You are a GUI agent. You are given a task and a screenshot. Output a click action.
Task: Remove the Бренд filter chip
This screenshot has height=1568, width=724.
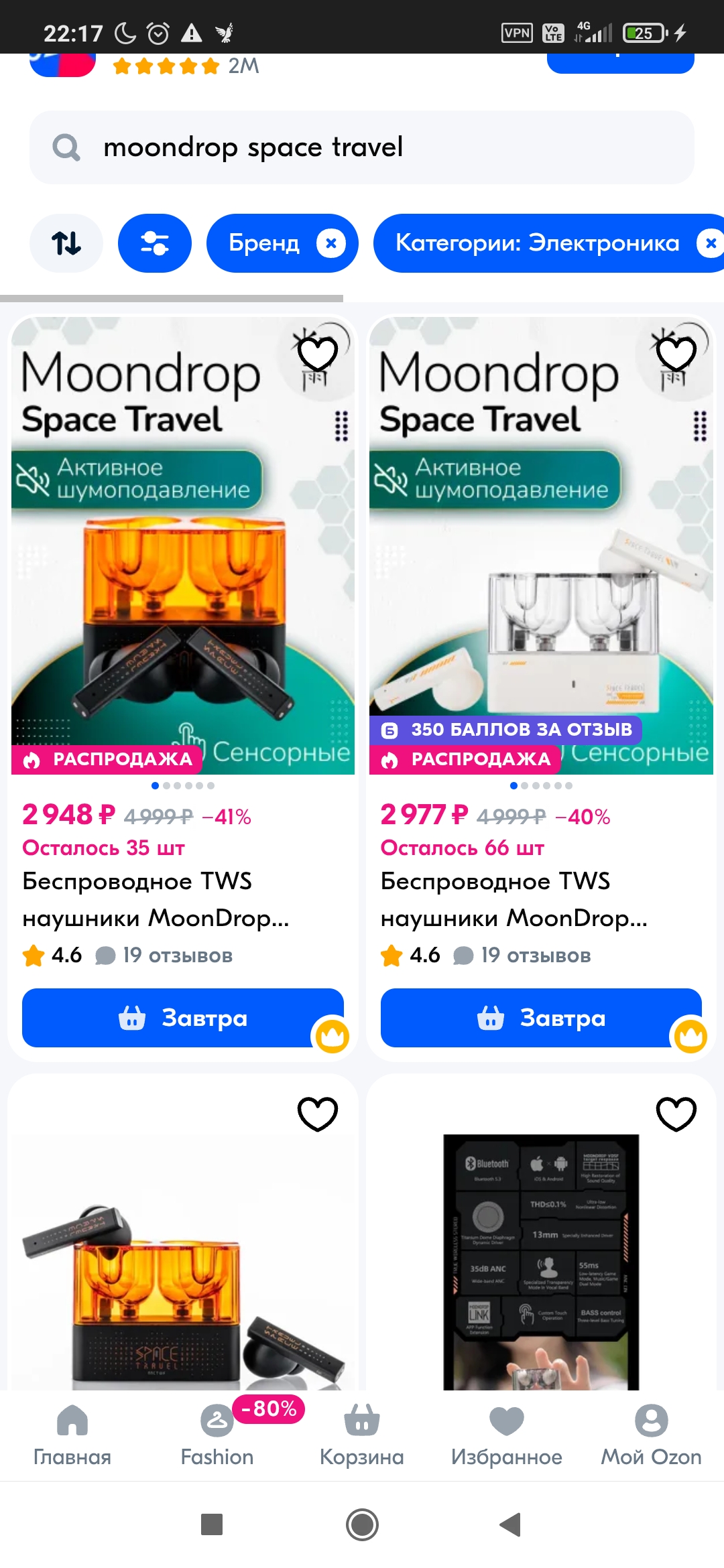click(331, 243)
